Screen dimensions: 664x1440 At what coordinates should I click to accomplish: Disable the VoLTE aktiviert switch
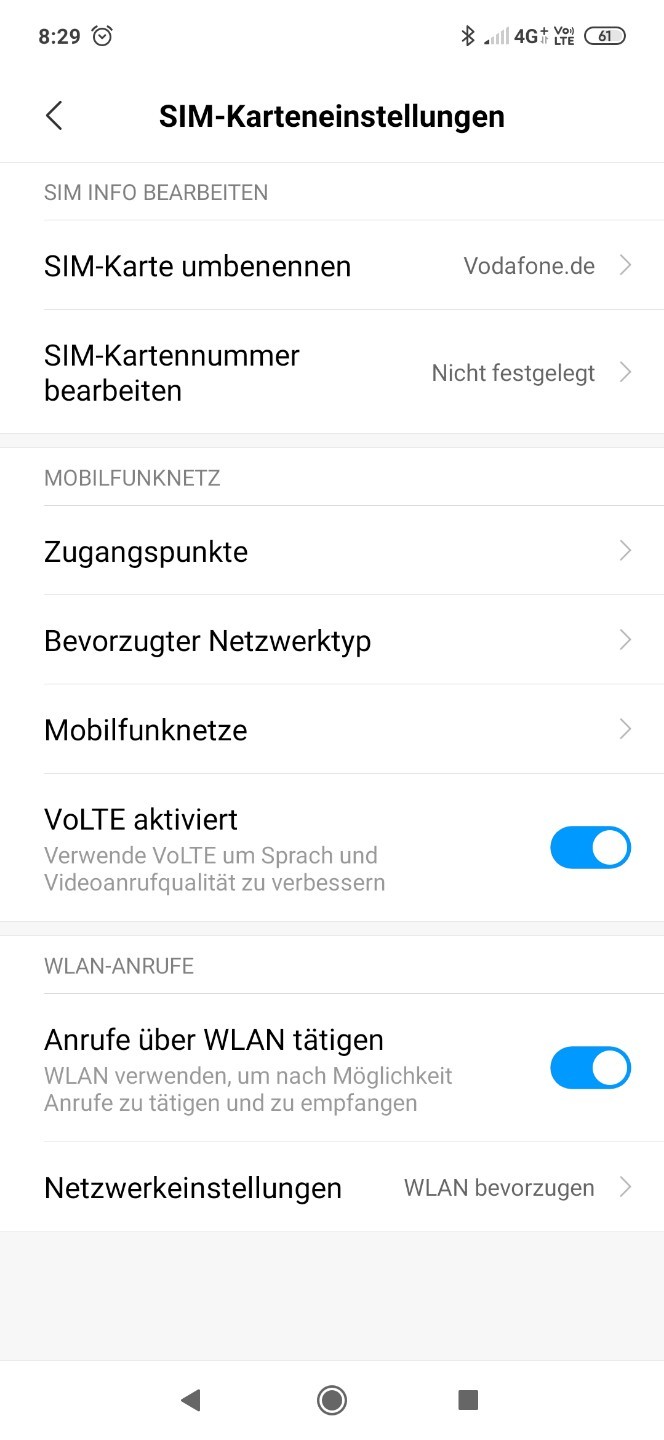590,847
